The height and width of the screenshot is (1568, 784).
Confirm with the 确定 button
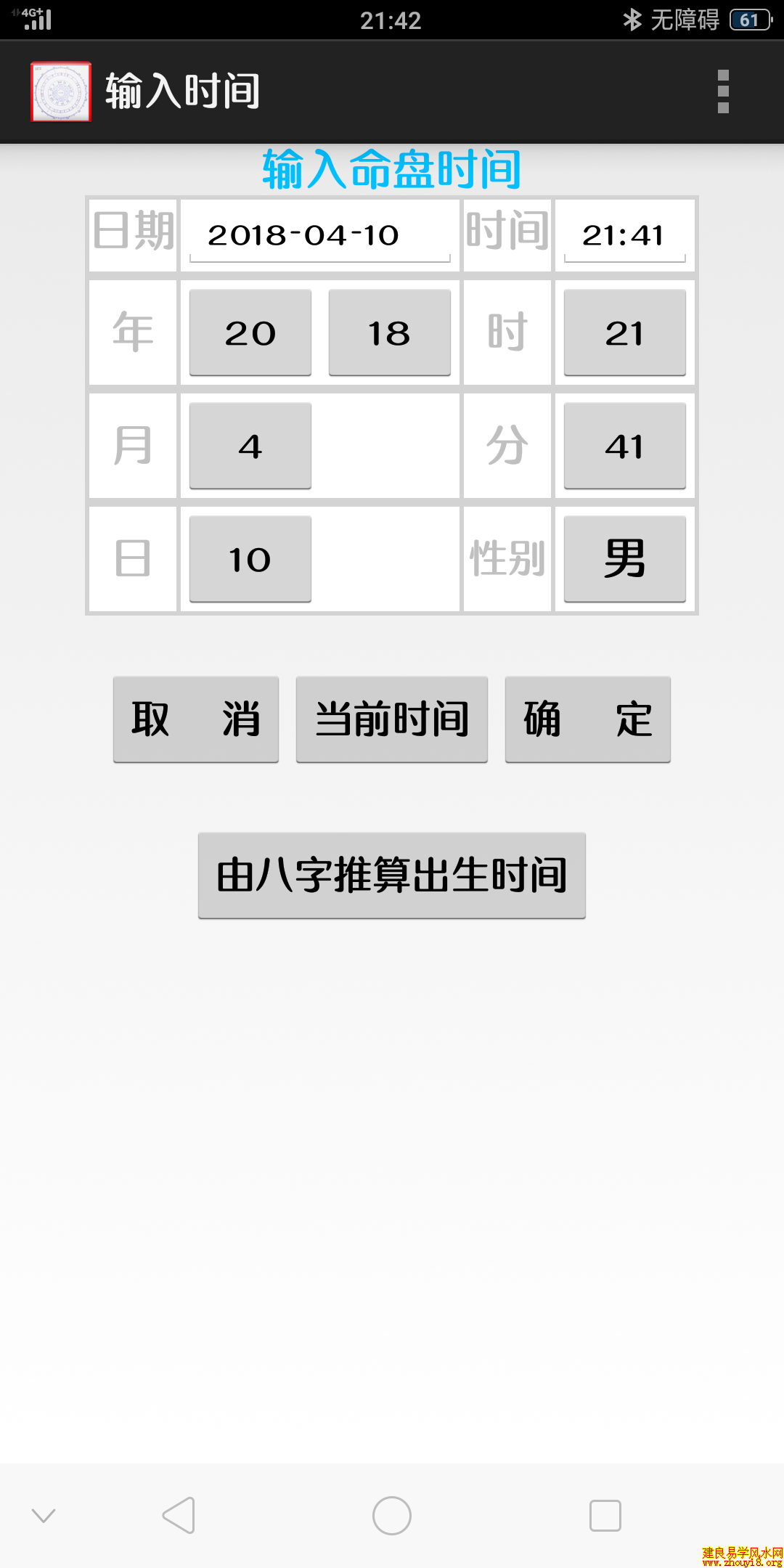click(x=588, y=719)
